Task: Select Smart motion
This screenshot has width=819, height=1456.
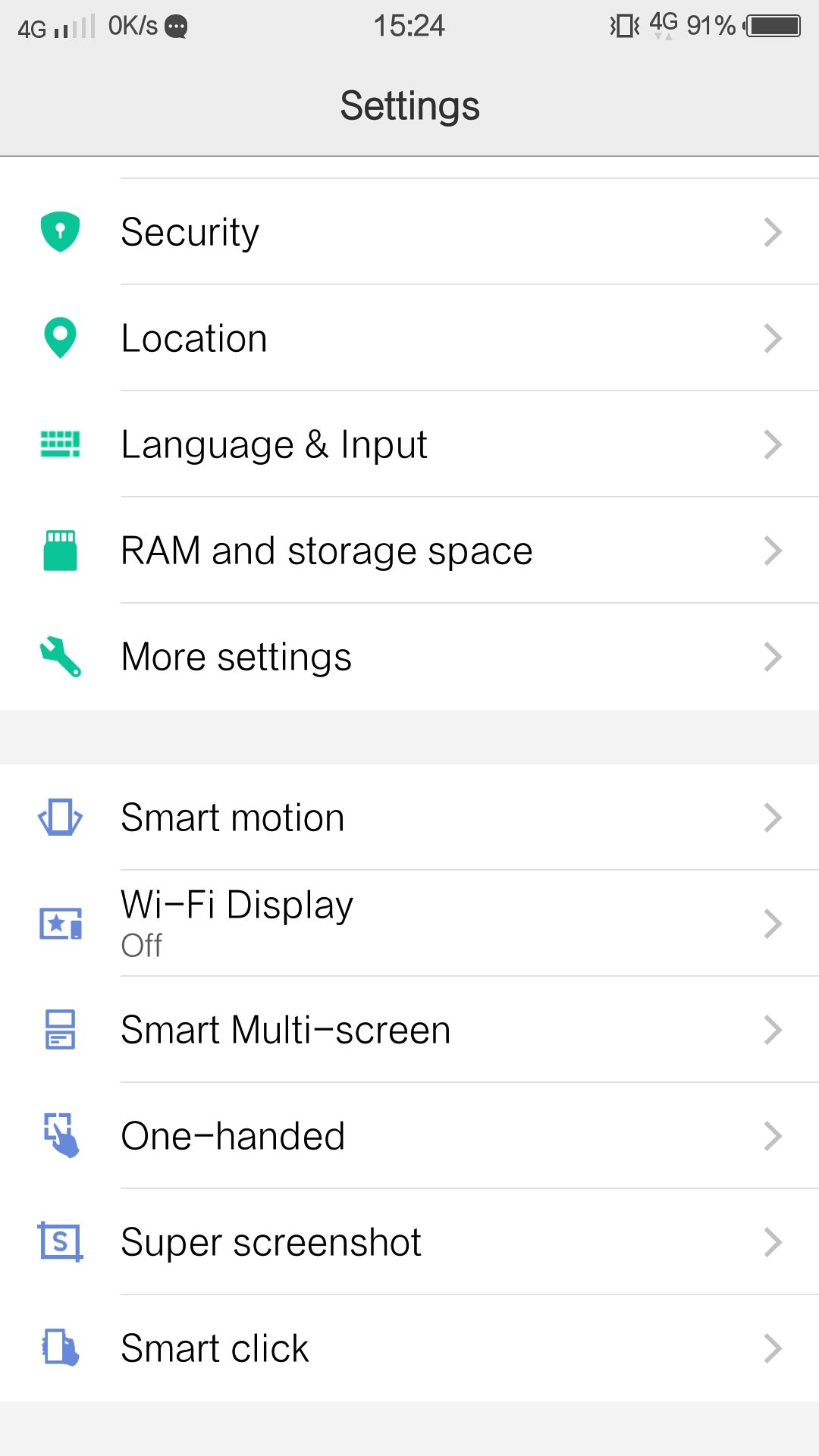Action: coord(409,817)
